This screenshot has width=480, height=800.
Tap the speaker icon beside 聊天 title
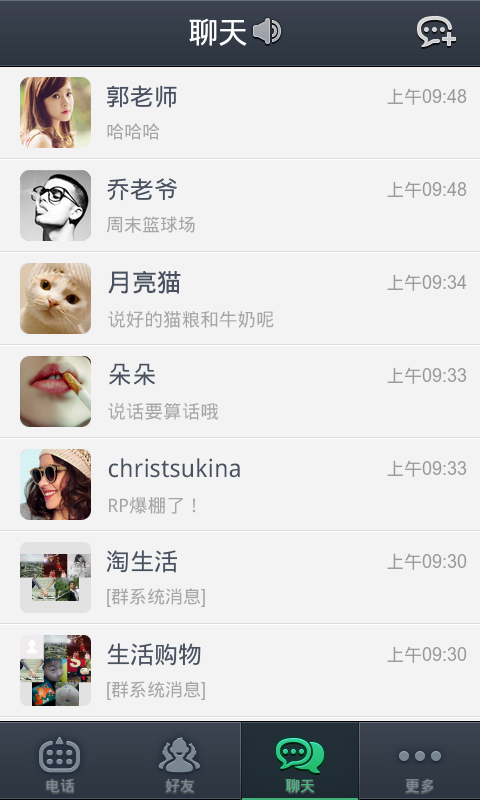pos(267,32)
